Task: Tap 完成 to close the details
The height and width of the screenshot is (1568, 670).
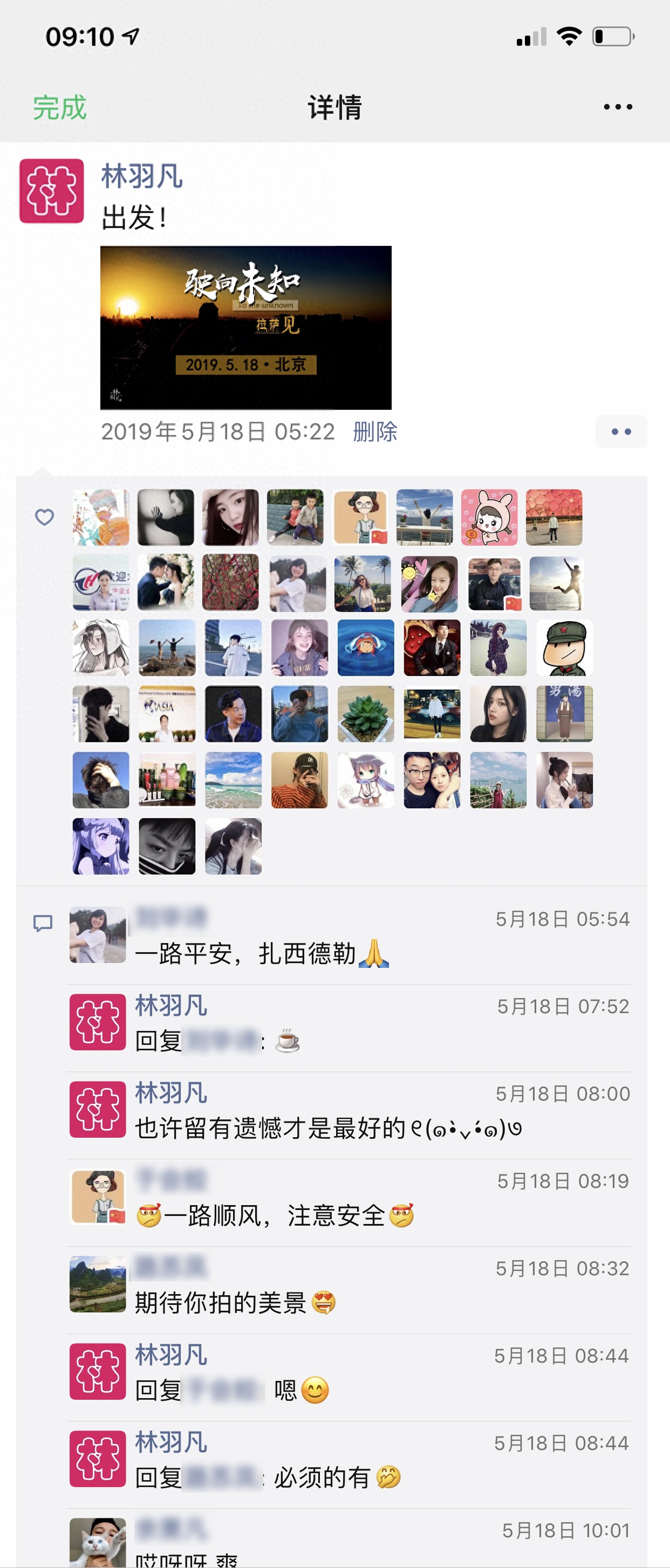Action: click(x=60, y=108)
